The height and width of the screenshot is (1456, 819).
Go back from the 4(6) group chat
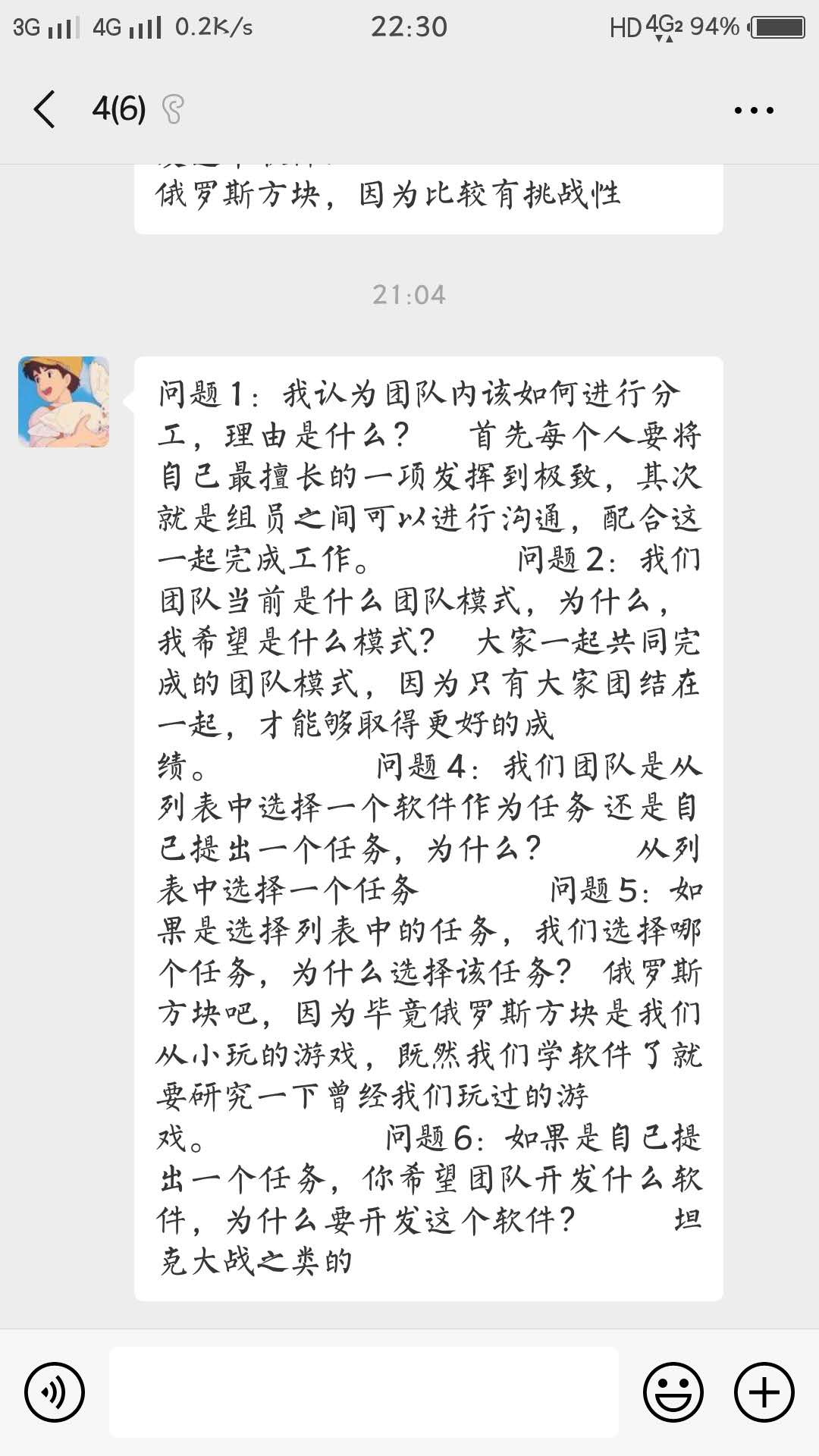[x=45, y=109]
